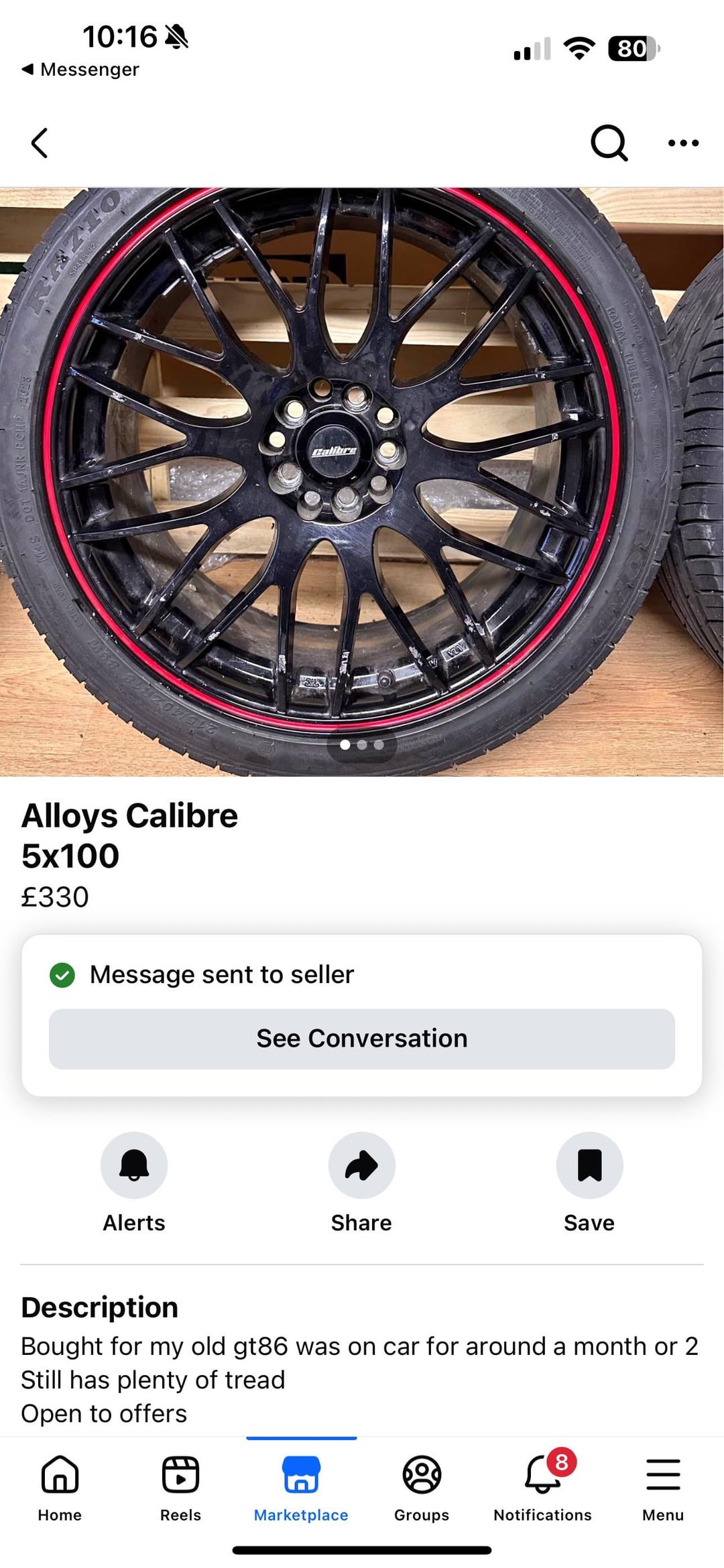Tap See Conversation button
The image size is (724, 1568).
(x=362, y=1039)
